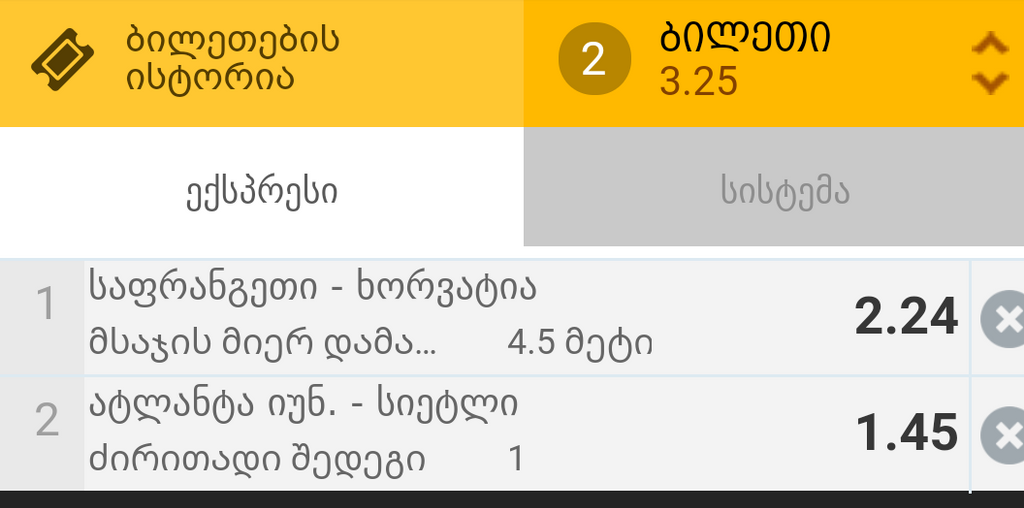The image size is (1024, 508).
Task: Switch to the ექსპრესი tab
Action: point(261,191)
